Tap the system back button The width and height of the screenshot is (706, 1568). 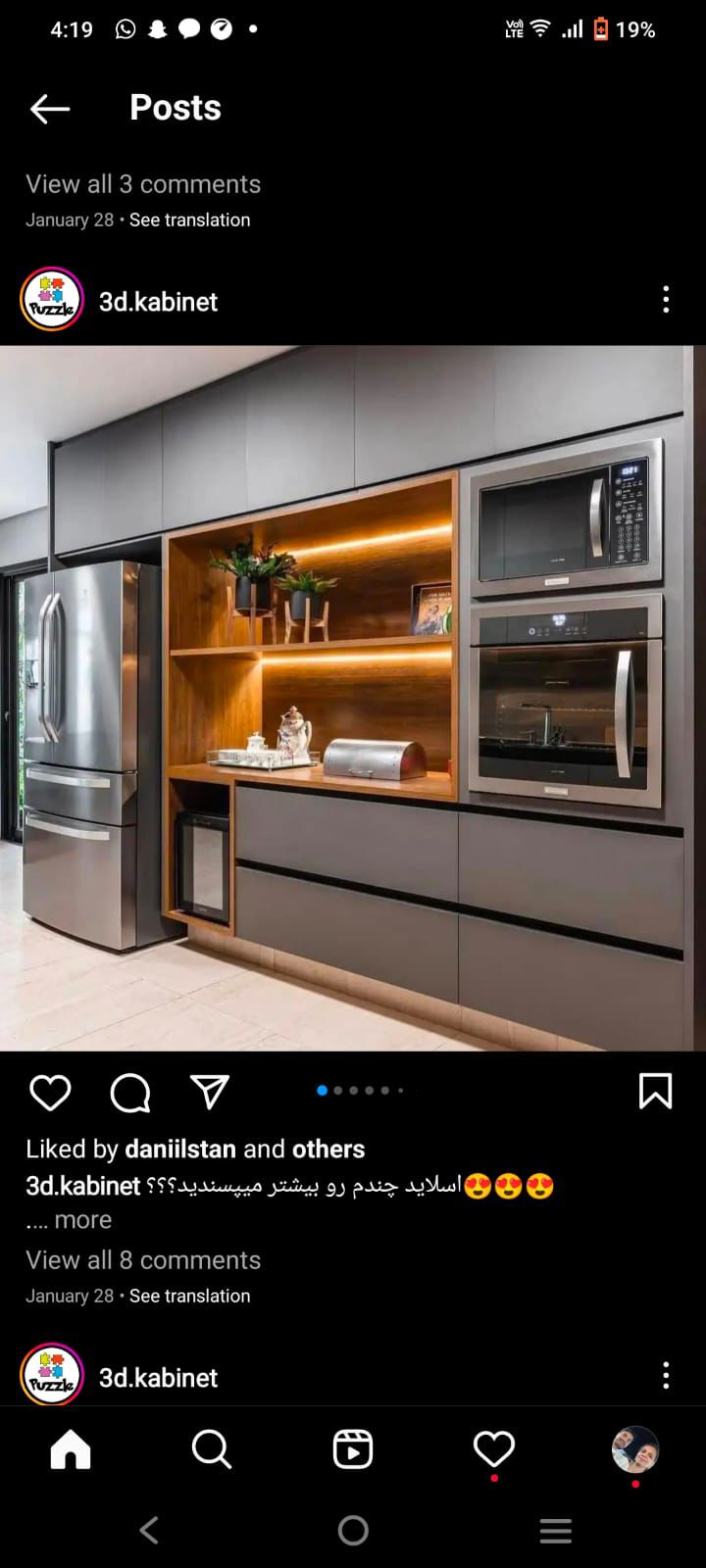tap(149, 1530)
